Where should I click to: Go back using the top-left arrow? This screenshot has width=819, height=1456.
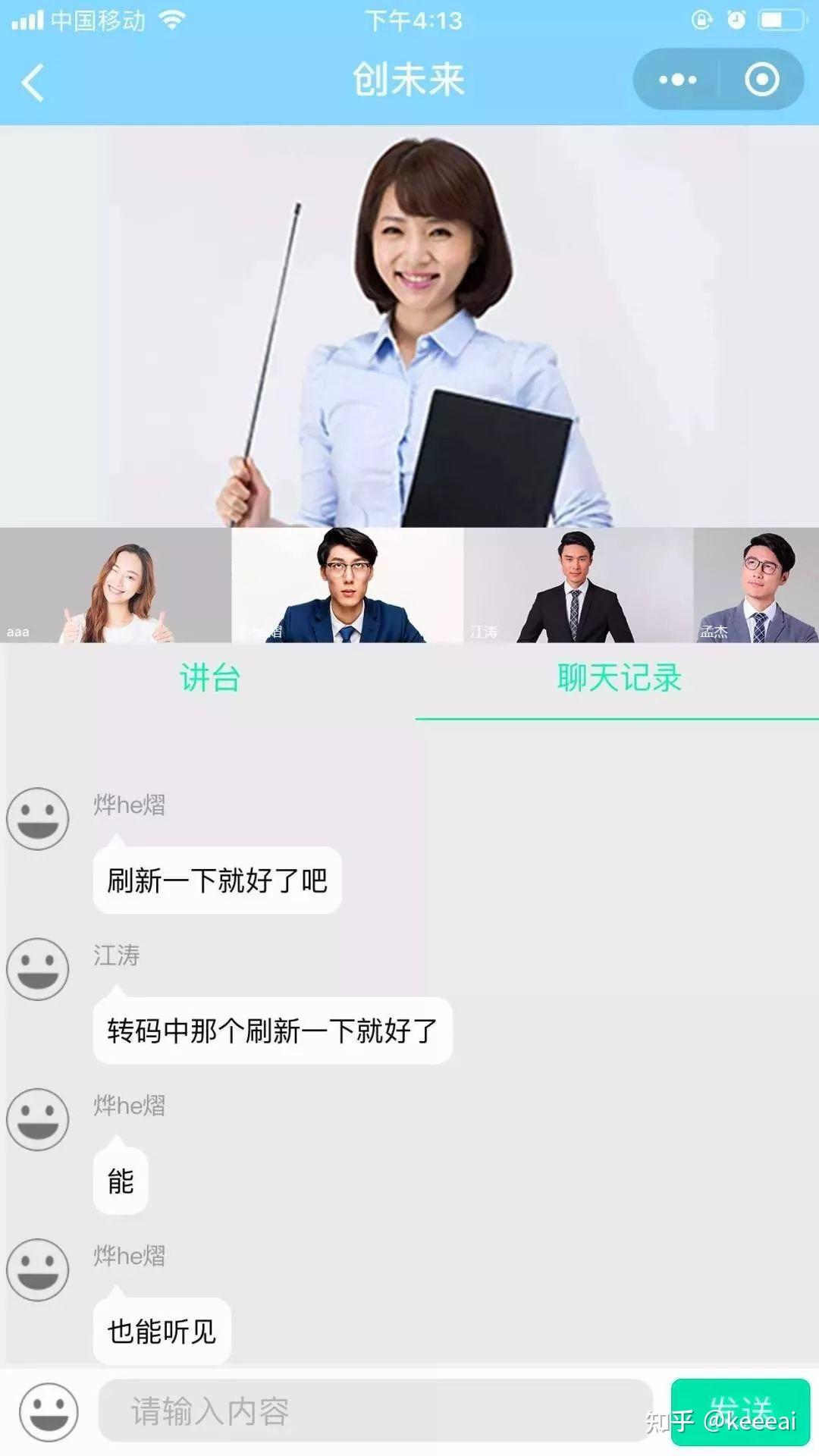point(33,82)
